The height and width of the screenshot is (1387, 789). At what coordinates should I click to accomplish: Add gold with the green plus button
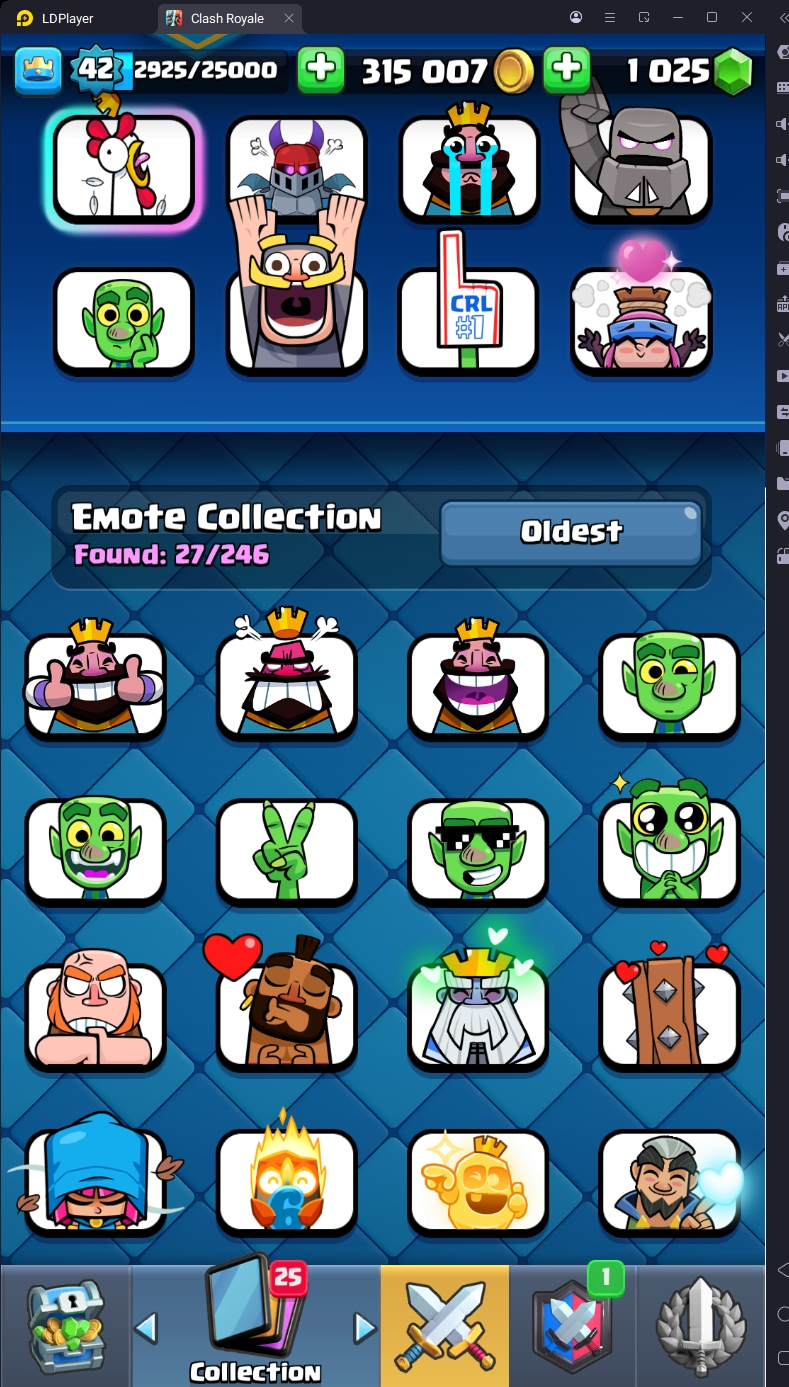pos(320,70)
